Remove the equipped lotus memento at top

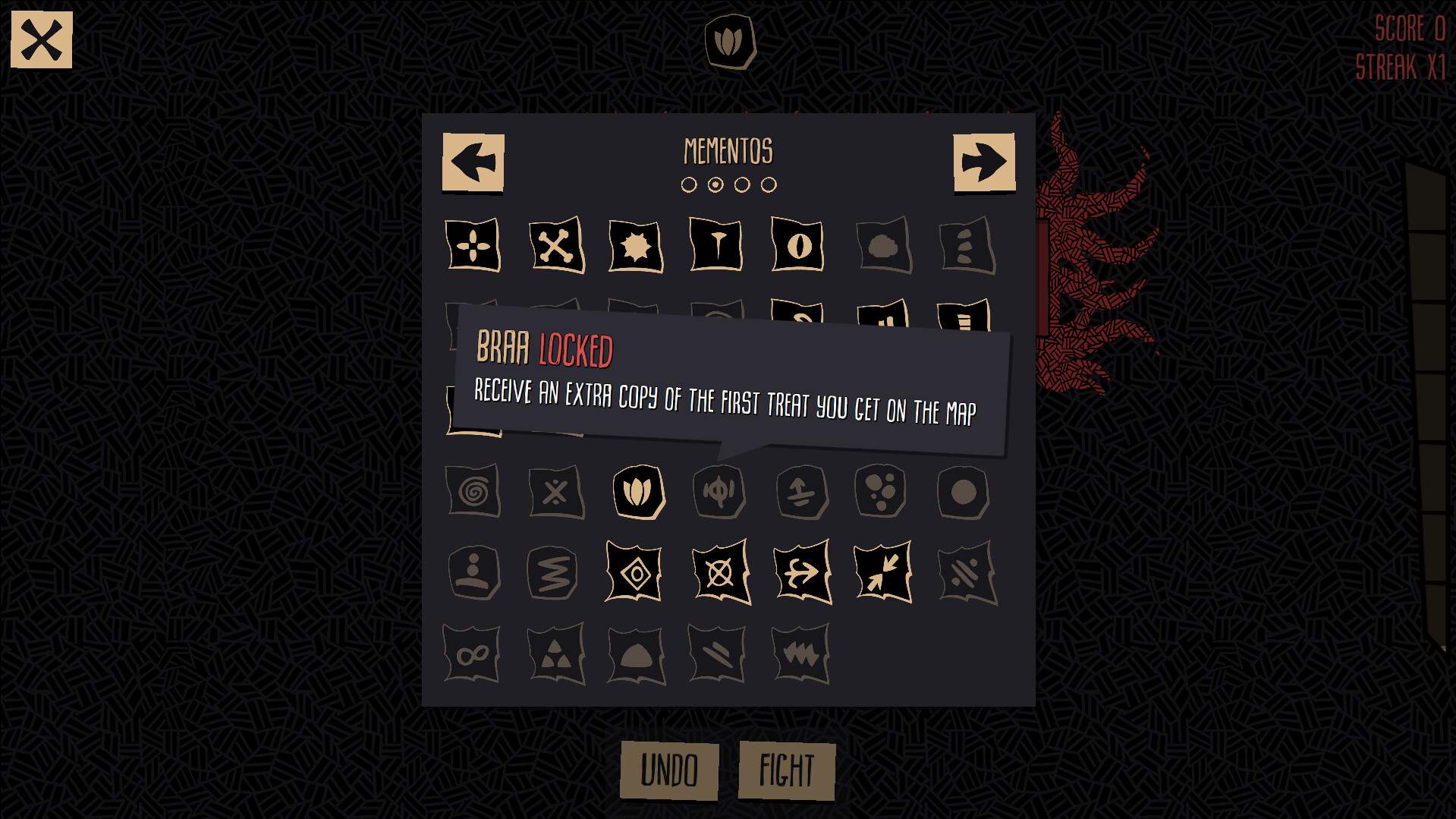[x=728, y=42]
